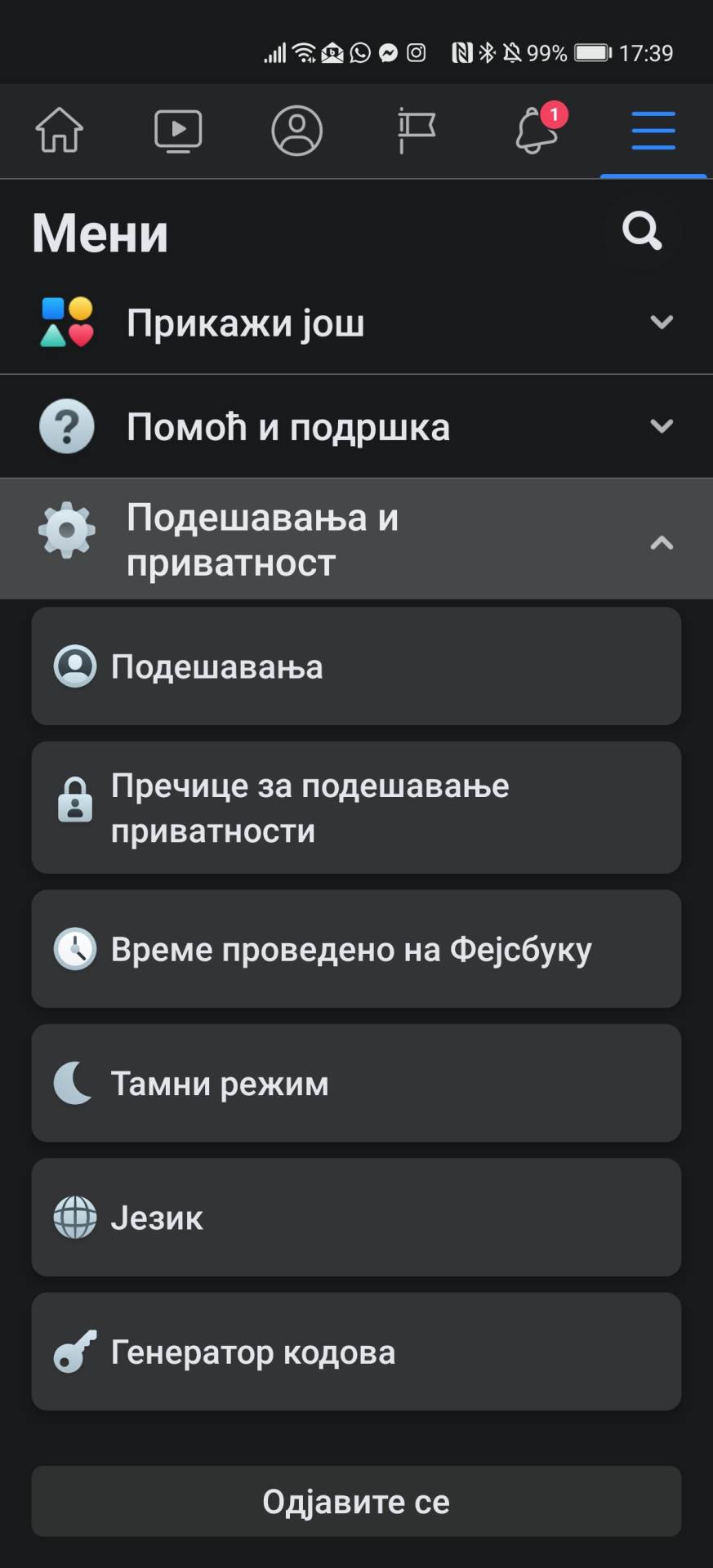Click the clock icon for time spent
Screen dimensions: 713x1568
76,949
